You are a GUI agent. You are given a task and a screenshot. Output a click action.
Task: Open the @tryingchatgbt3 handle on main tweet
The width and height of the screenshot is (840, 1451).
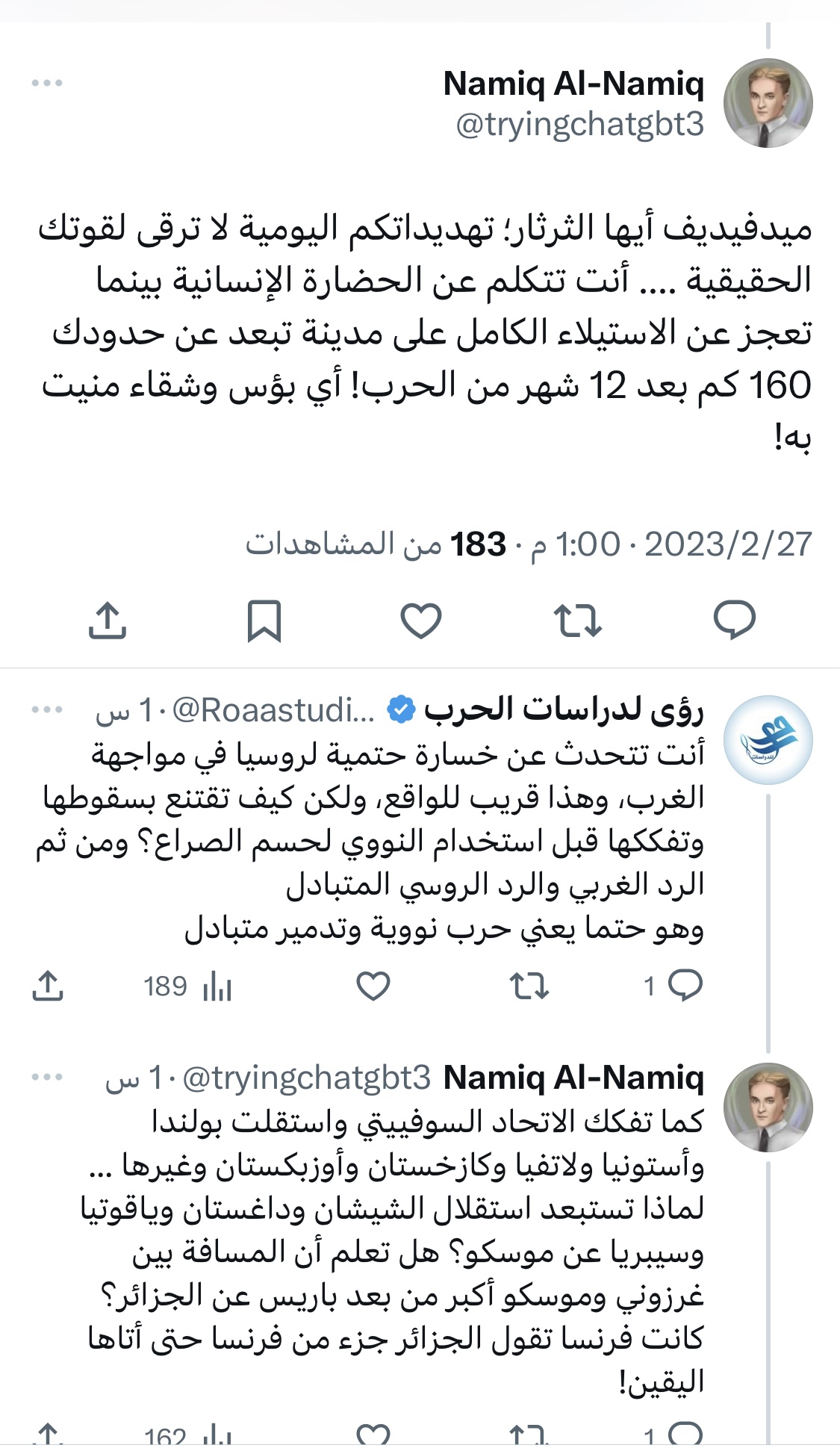click(x=579, y=124)
